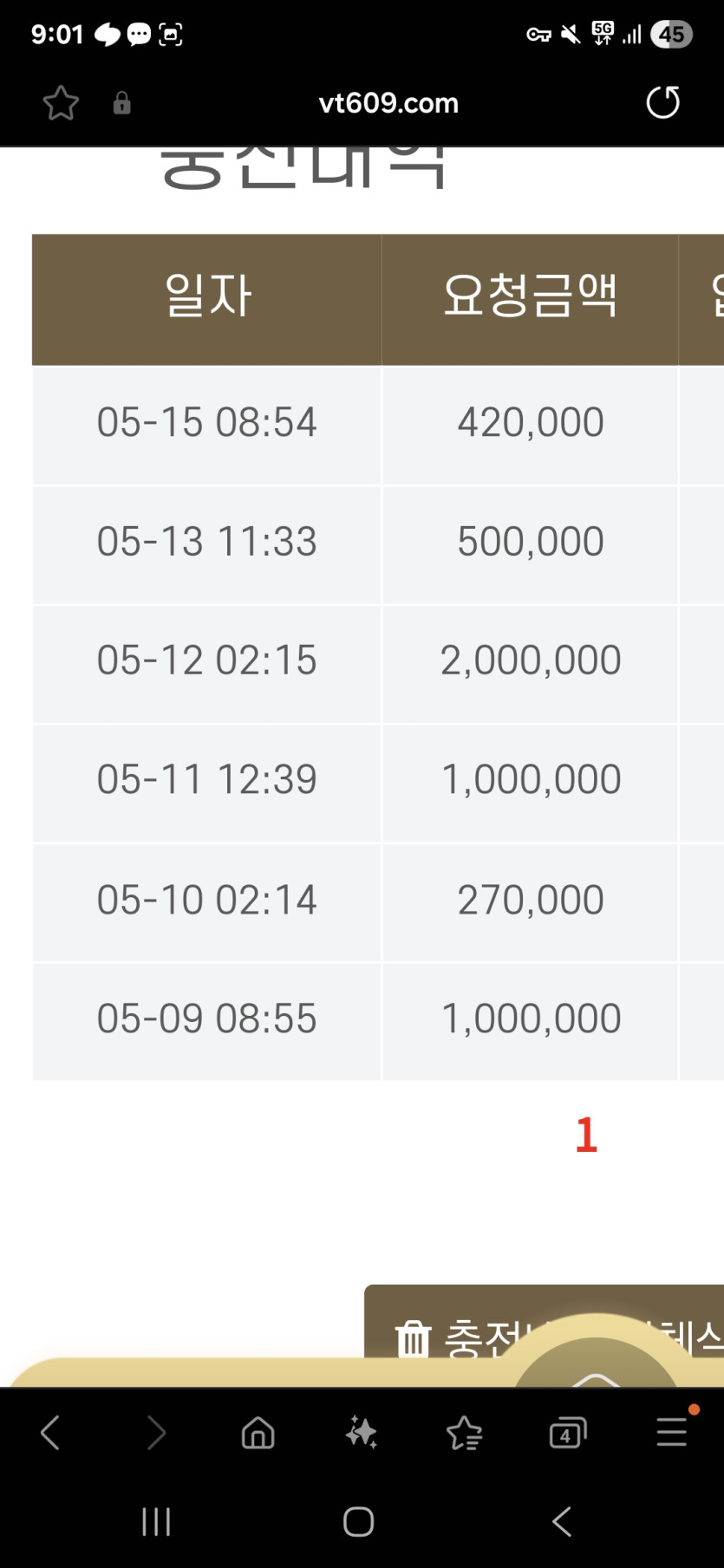Go to the system home screen
Viewport: 724px width, 1568px height.
[x=358, y=1521]
